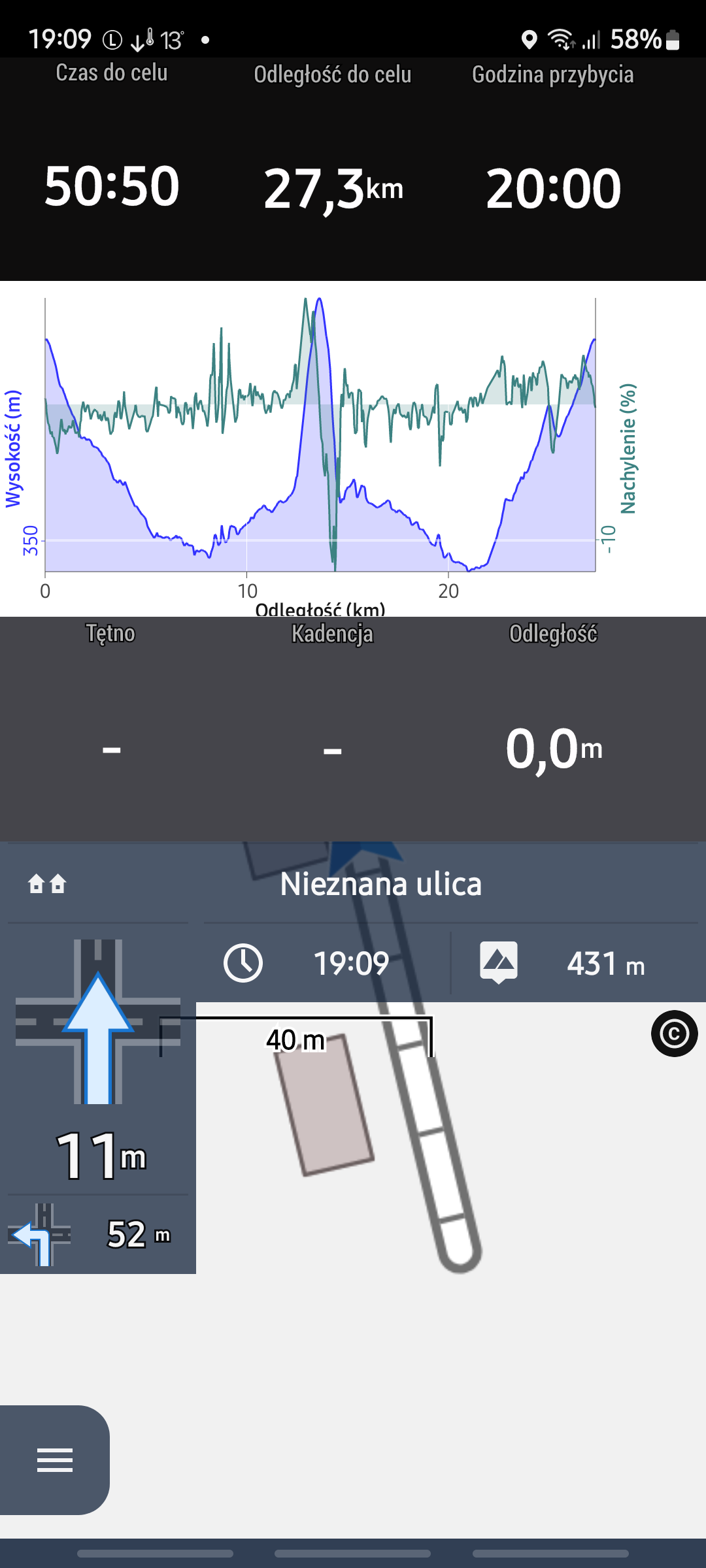The width and height of the screenshot is (706, 1568).
Task: Show map copyright information
Action: tap(674, 1034)
